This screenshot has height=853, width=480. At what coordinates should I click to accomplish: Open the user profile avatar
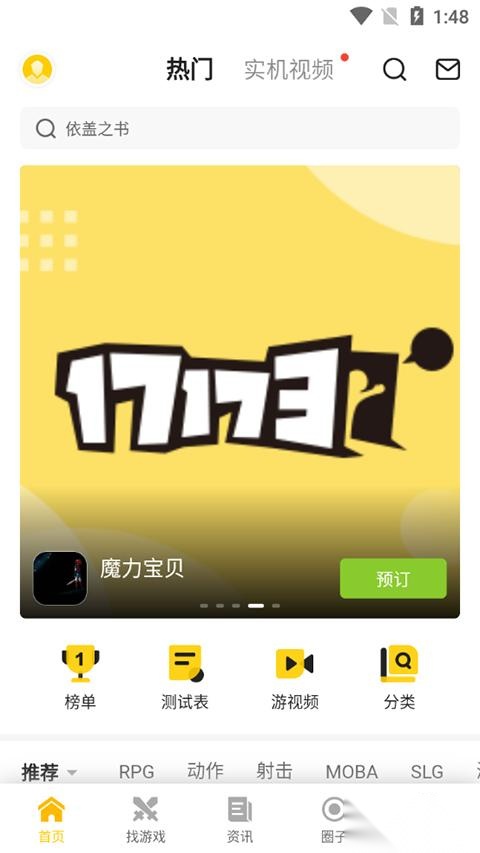37,70
